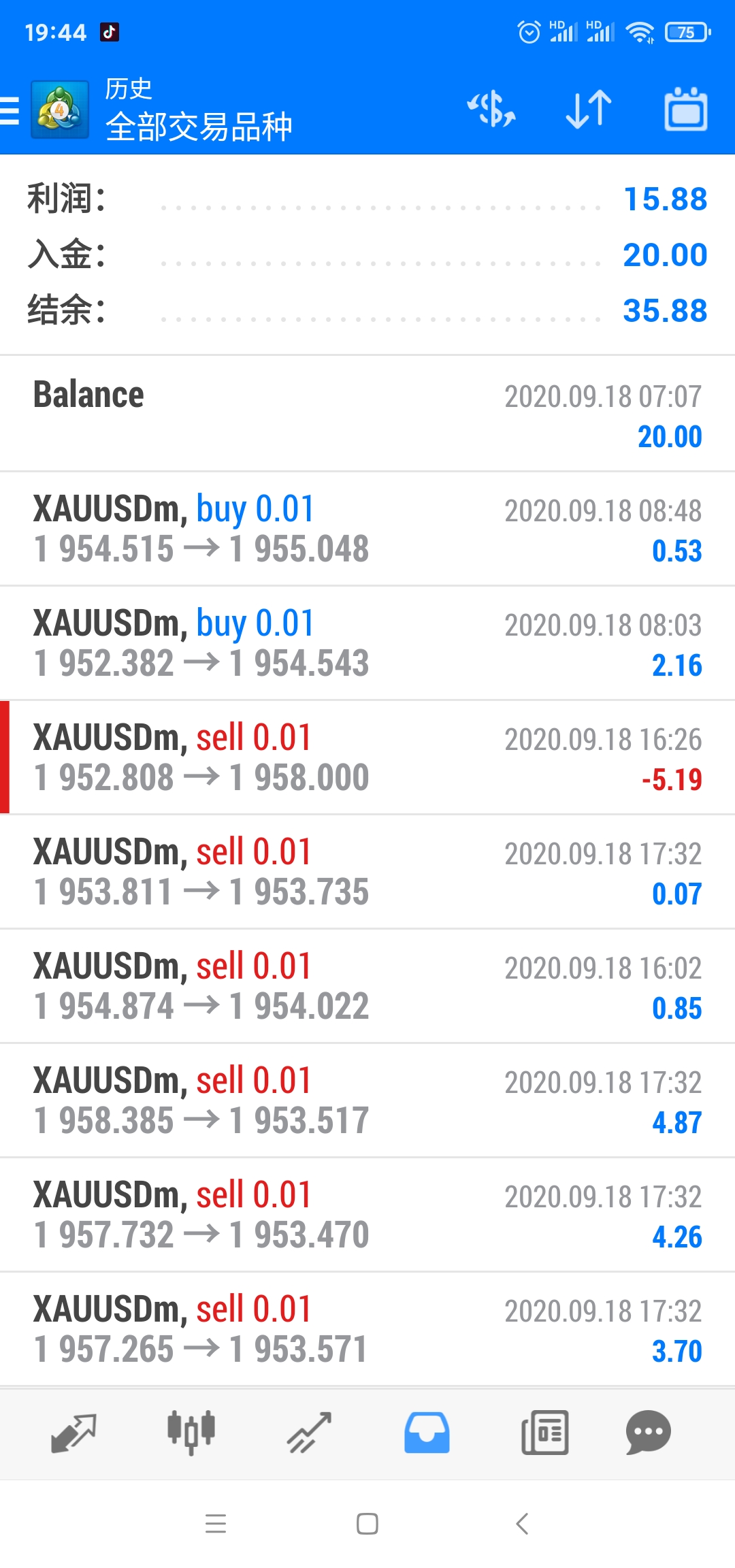Open the buy trade with profit 2.16
This screenshot has width=735, height=1568.
[x=367, y=643]
